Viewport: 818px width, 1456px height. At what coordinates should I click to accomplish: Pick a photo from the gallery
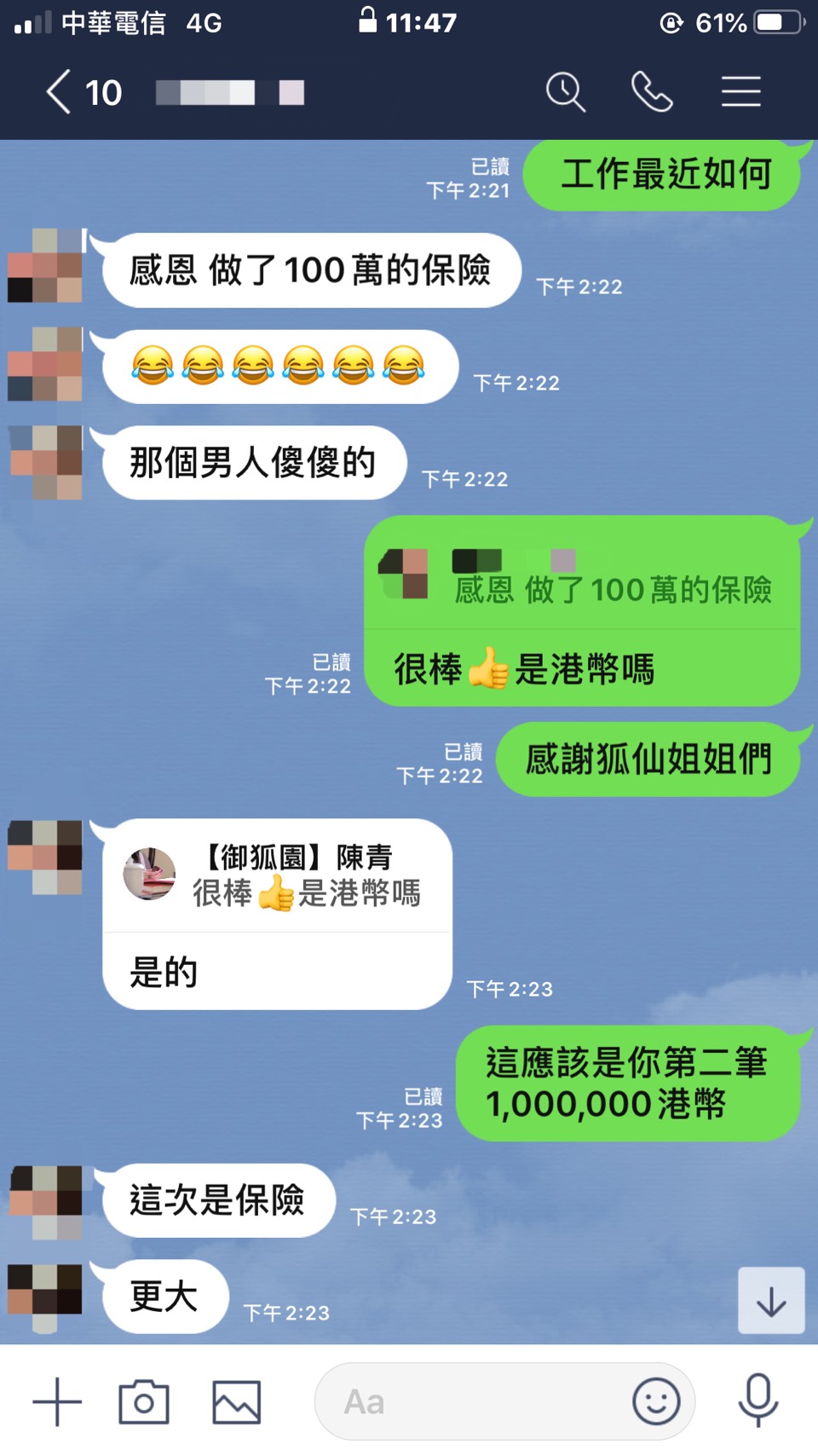pyautogui.click(x=236, y=1401)
